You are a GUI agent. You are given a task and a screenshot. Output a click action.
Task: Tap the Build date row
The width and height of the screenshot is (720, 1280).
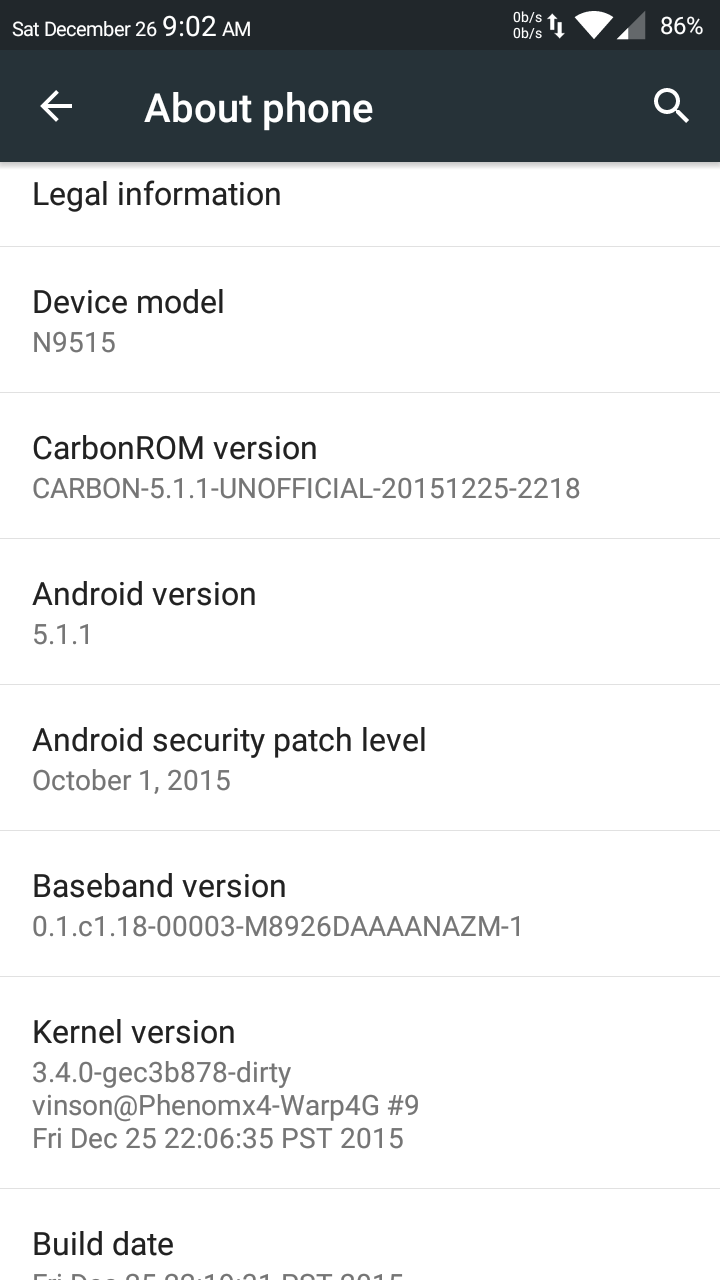pos(360,1247)
